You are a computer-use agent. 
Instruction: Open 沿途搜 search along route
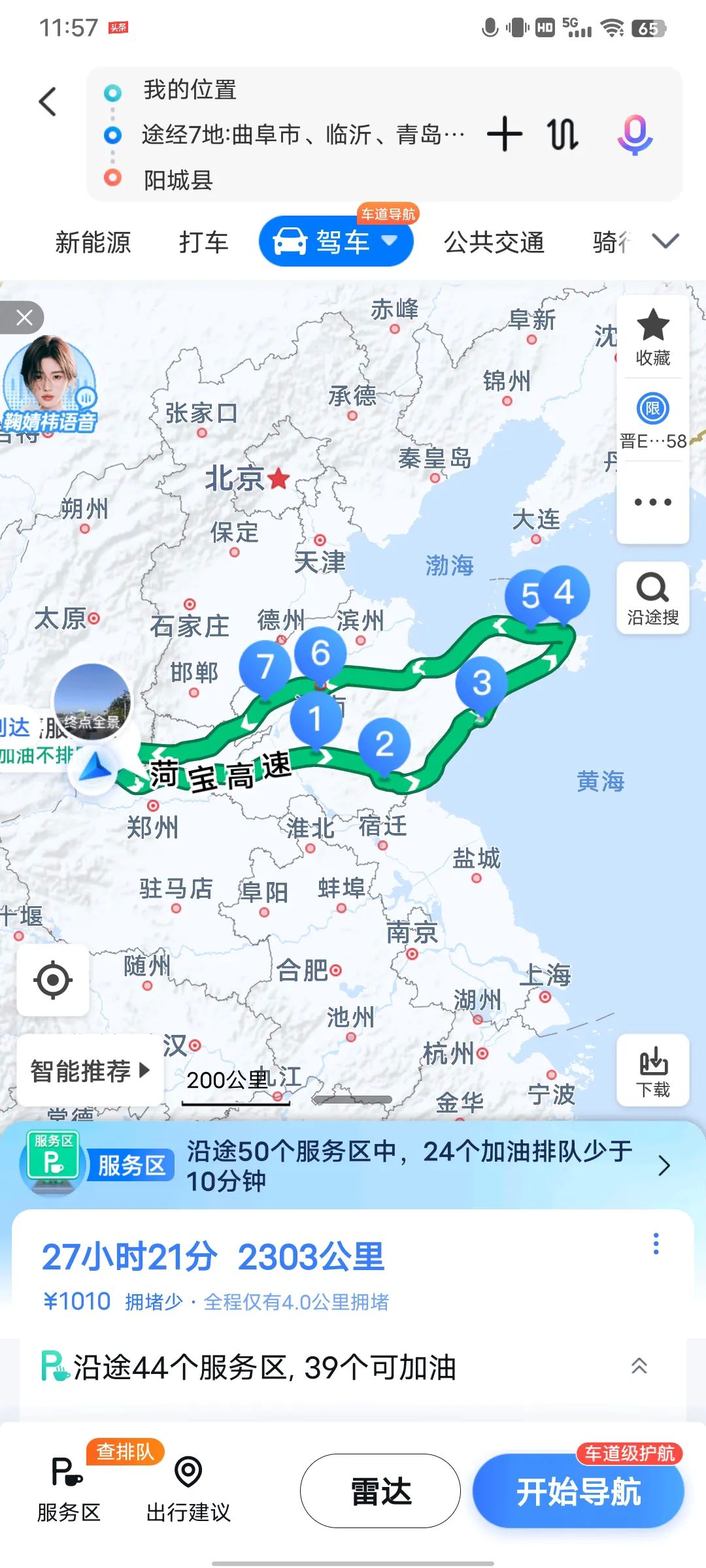click(652, 598)
